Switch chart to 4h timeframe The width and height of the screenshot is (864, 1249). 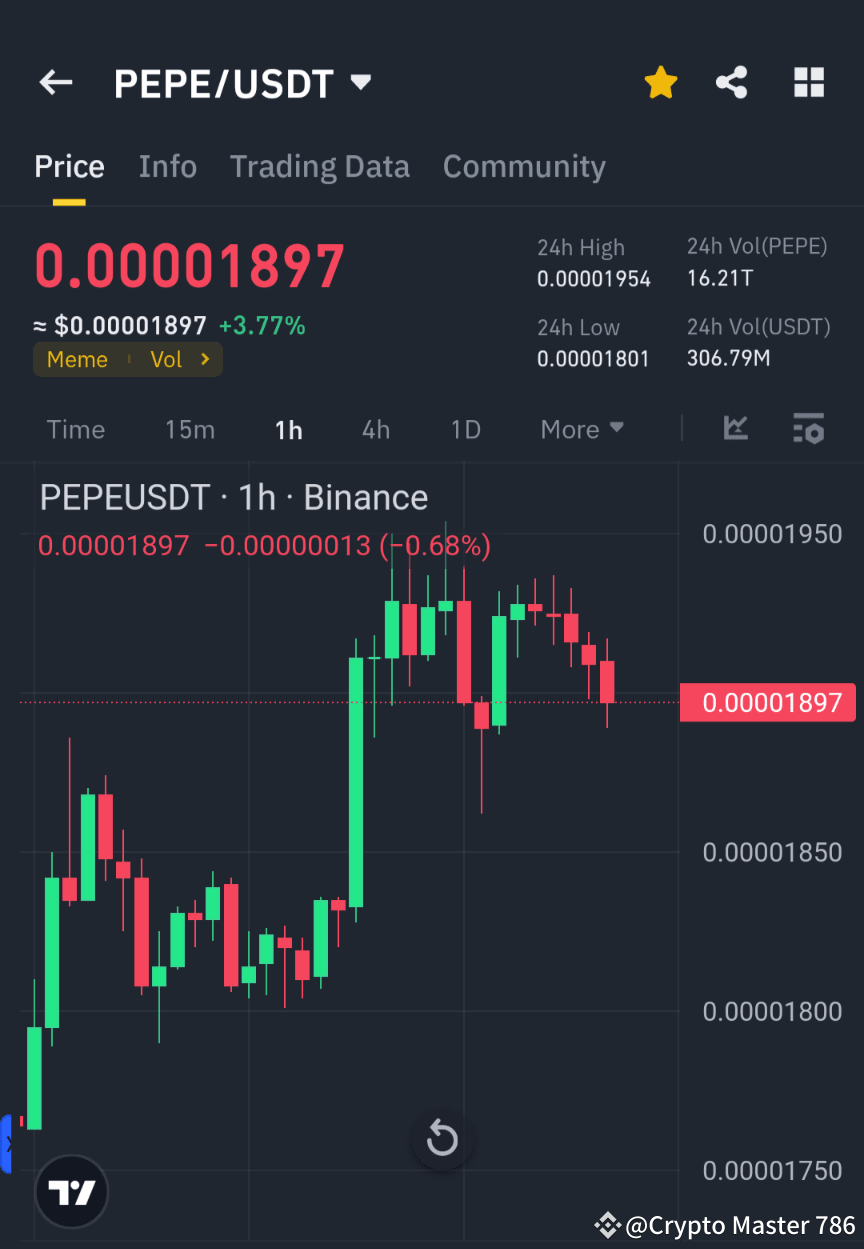376,428
